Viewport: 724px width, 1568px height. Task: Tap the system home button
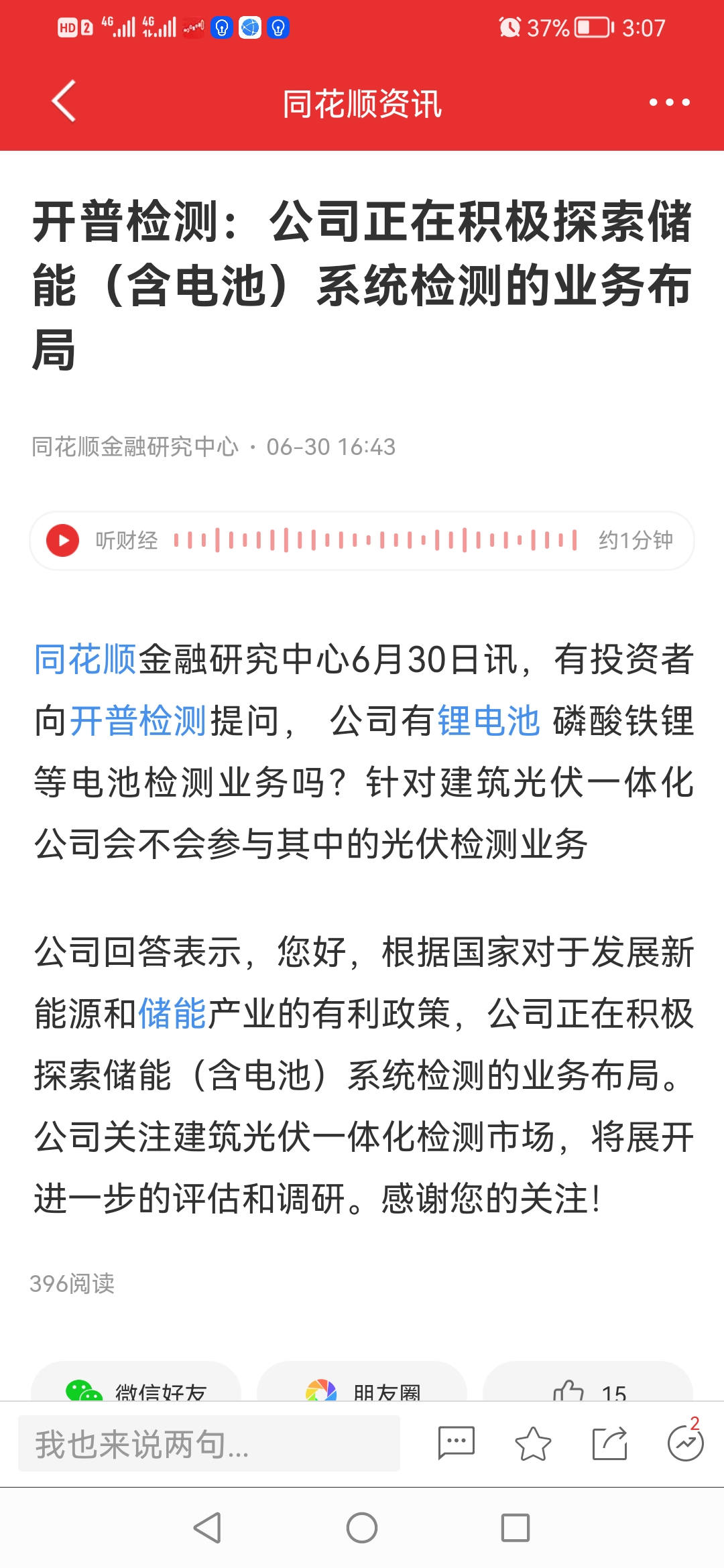pyautogui.click(x=362, y=1528)
